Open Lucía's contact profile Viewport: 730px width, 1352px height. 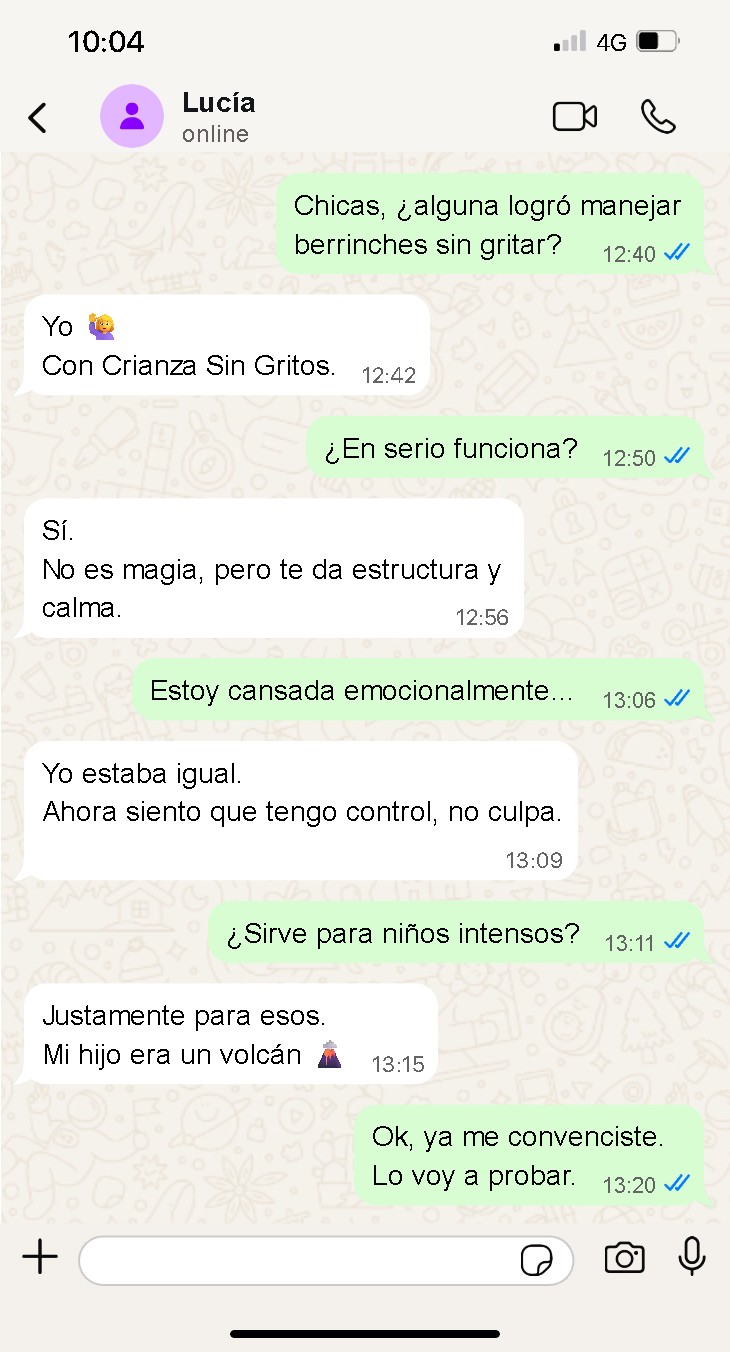pos(218,116)
